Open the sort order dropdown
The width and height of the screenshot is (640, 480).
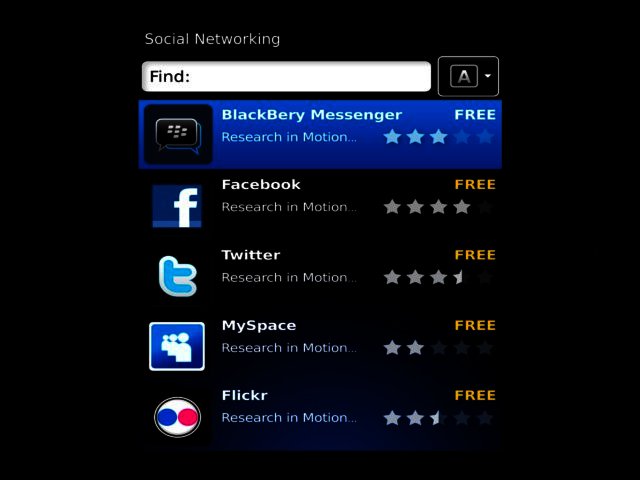[468, 76]
